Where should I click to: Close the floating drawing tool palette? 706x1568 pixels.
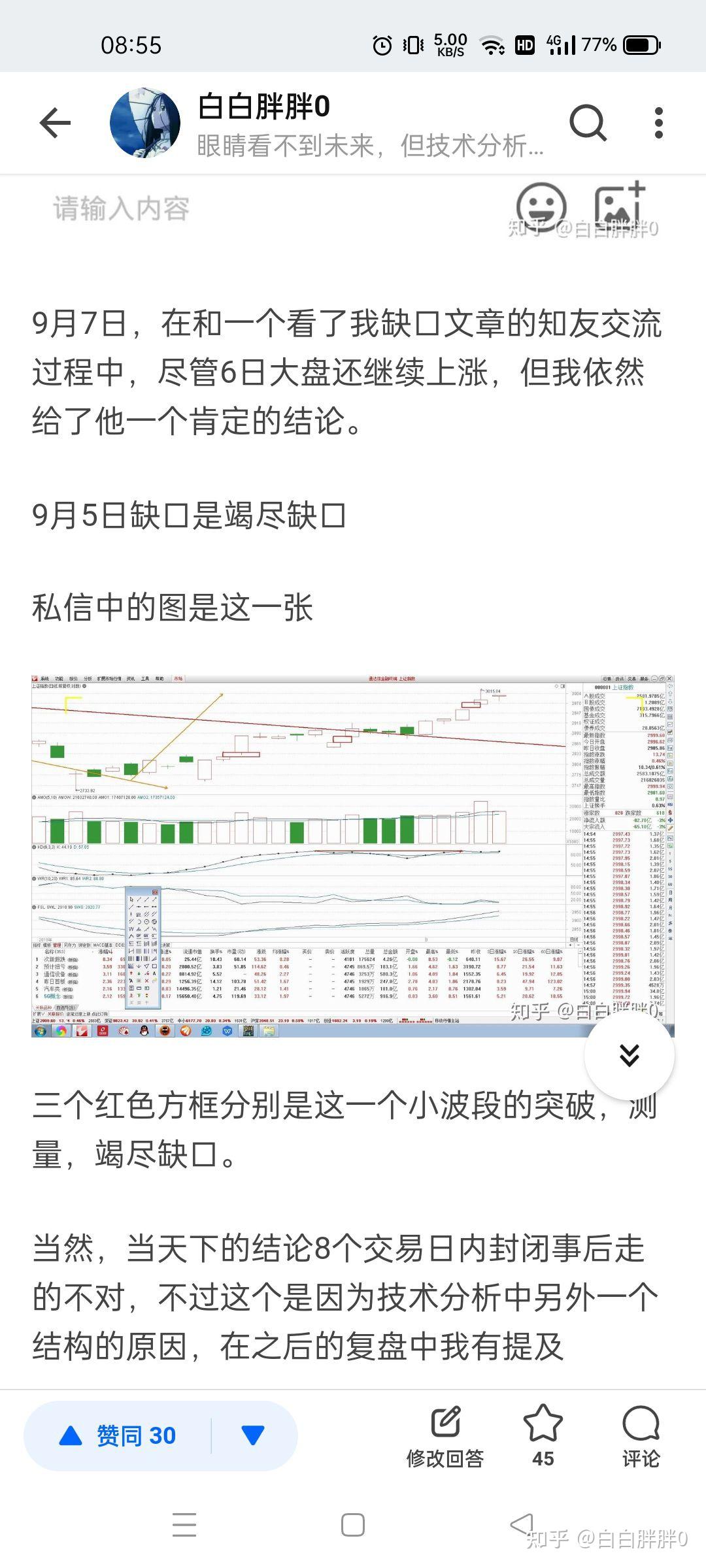tap(155, 892)
